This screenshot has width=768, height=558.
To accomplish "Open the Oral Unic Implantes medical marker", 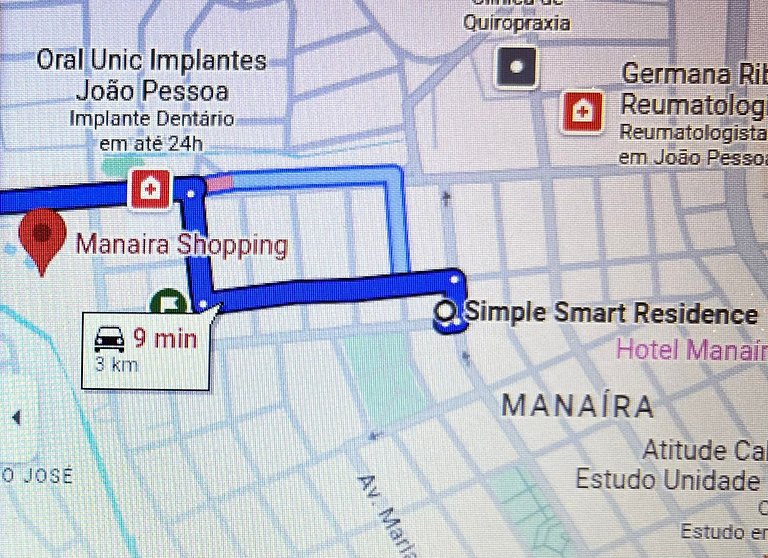I will tap(150, 189).
